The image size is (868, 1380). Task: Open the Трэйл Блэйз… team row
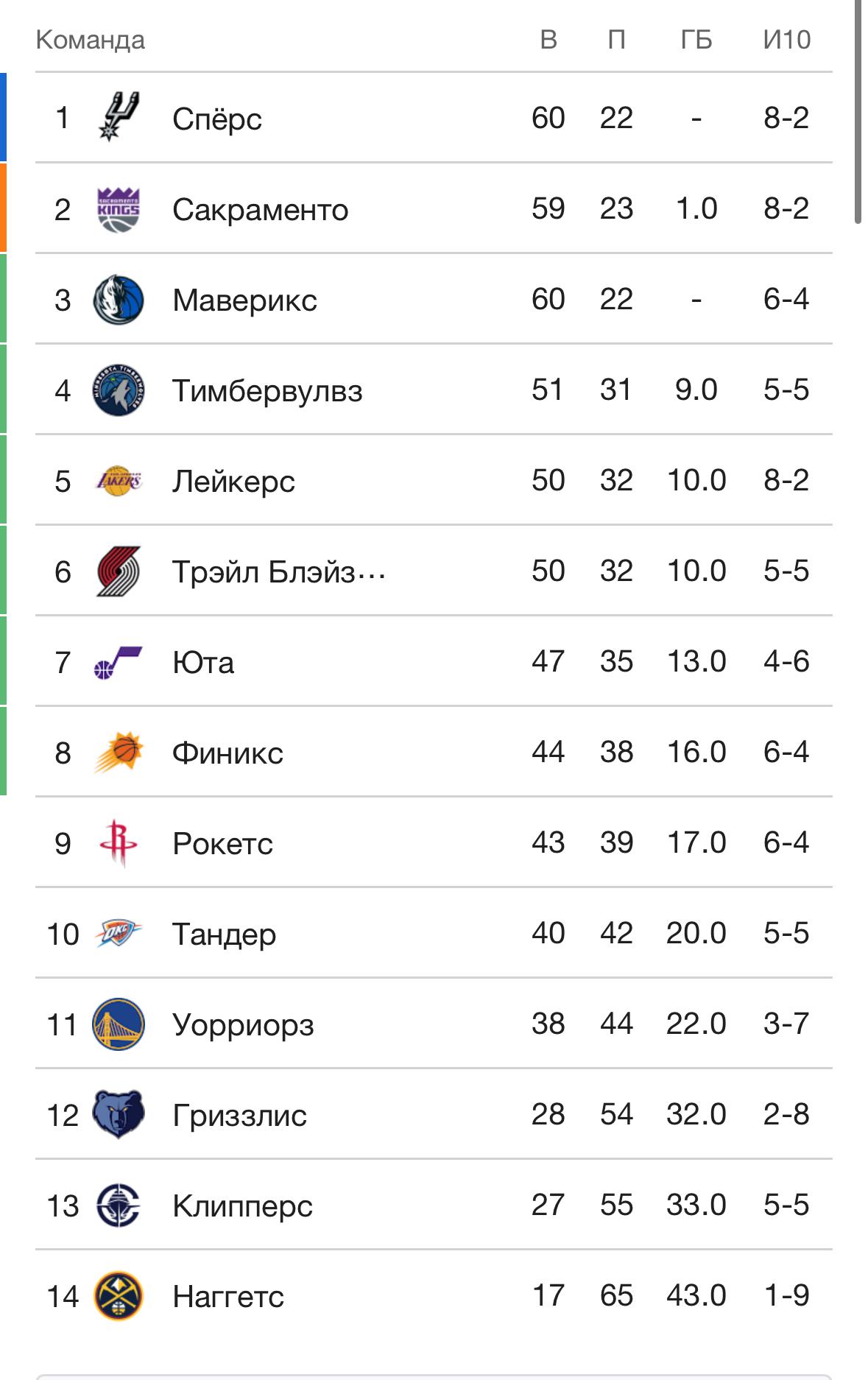coord(278,572)
